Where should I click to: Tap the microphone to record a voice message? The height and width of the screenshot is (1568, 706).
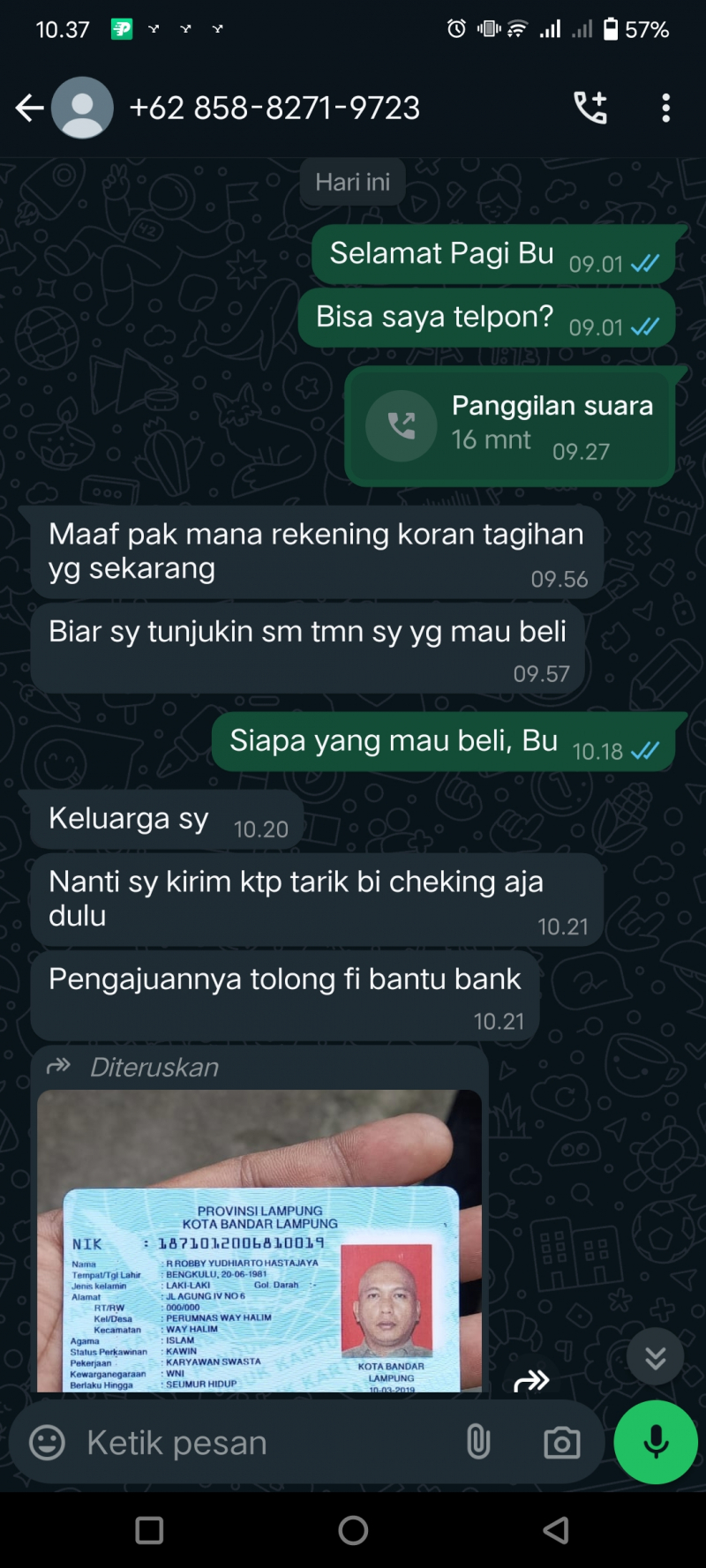click(x=656, y=1442)
